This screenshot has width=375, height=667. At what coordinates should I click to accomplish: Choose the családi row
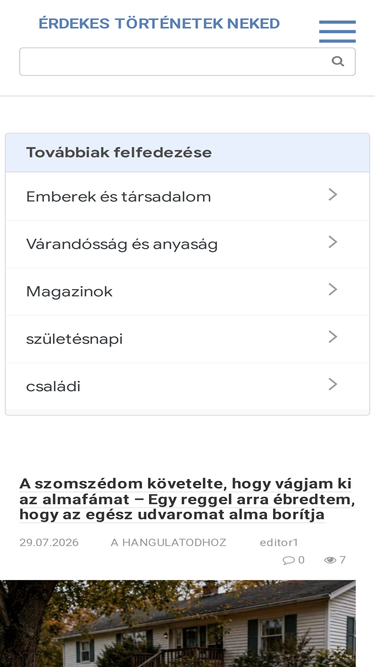[188, 386]
